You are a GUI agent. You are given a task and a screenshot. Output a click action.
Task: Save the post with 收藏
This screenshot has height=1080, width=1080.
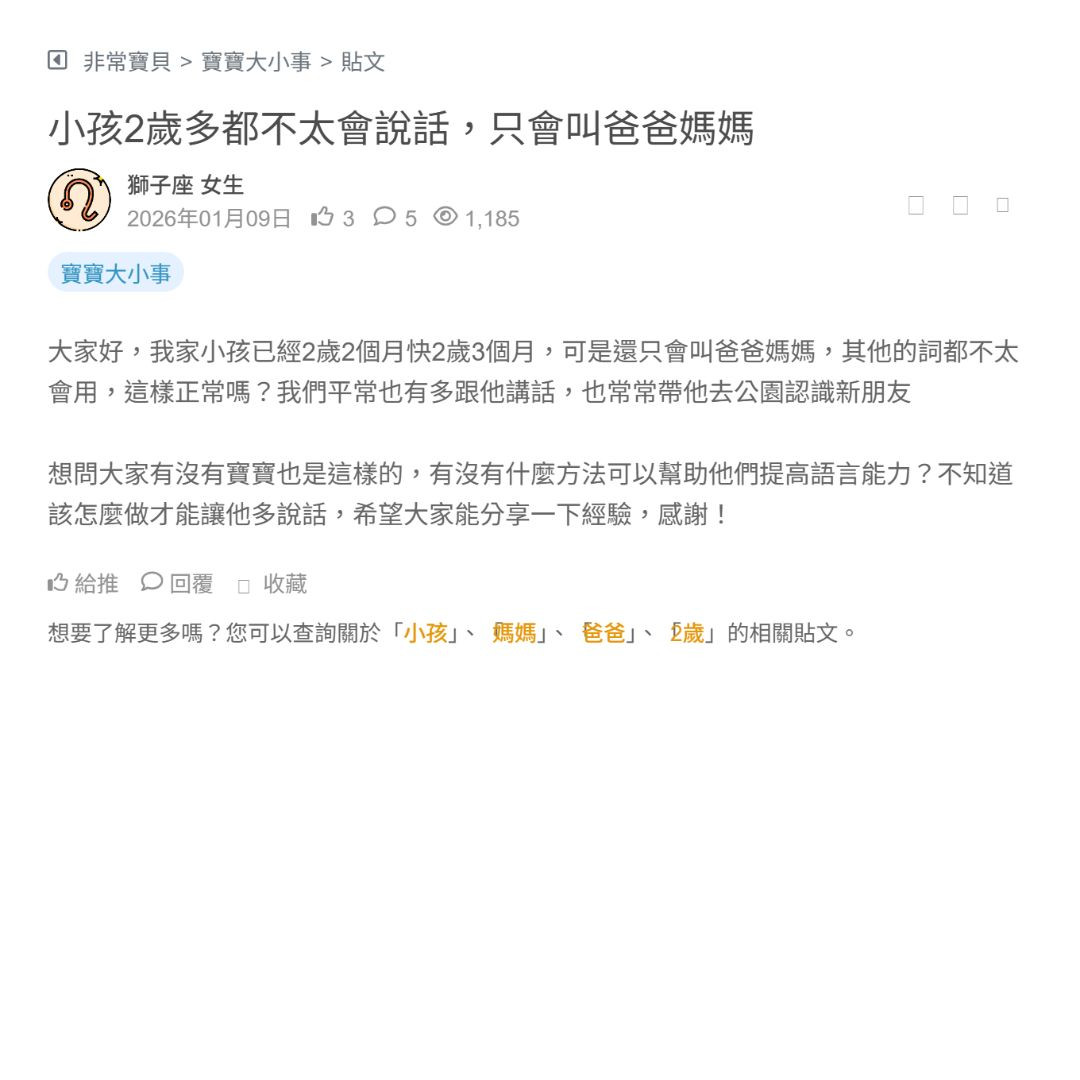[273, 584]
